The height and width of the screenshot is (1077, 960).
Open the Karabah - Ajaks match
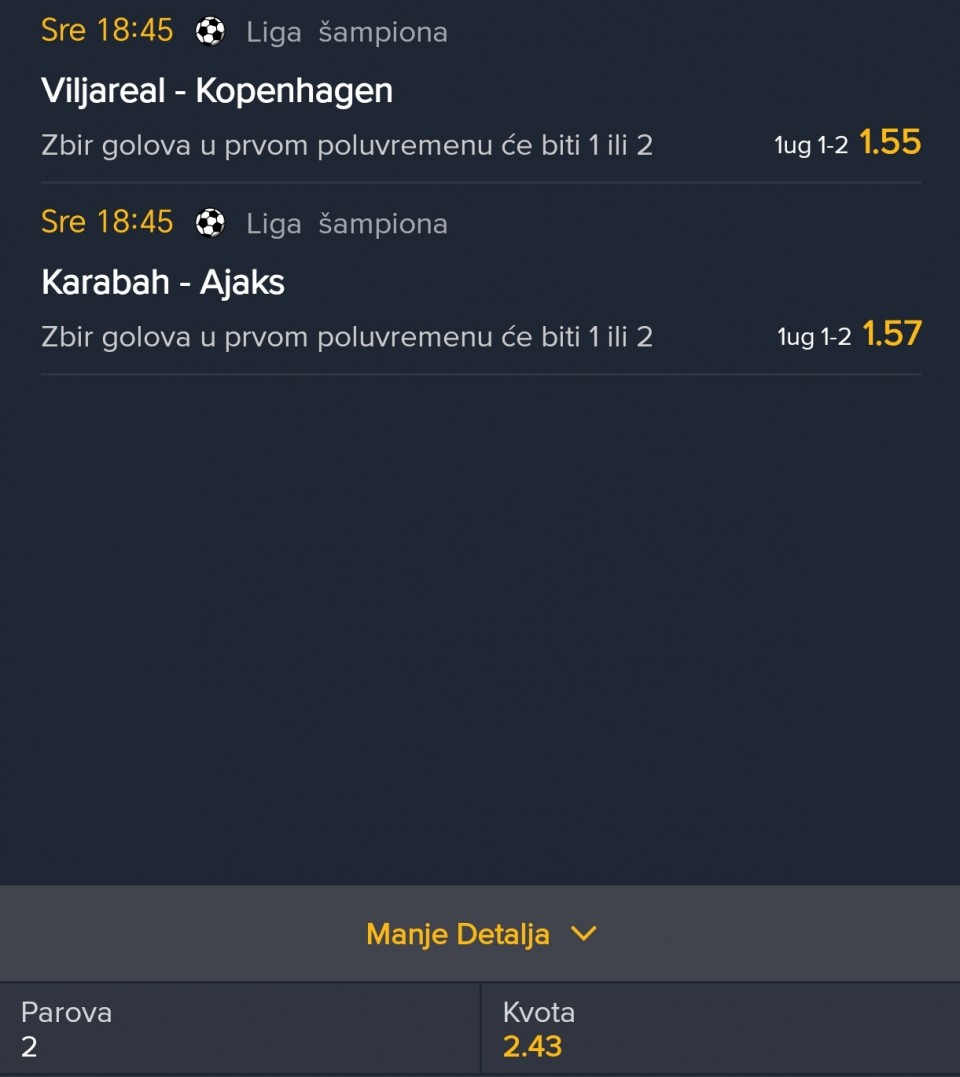163,283
